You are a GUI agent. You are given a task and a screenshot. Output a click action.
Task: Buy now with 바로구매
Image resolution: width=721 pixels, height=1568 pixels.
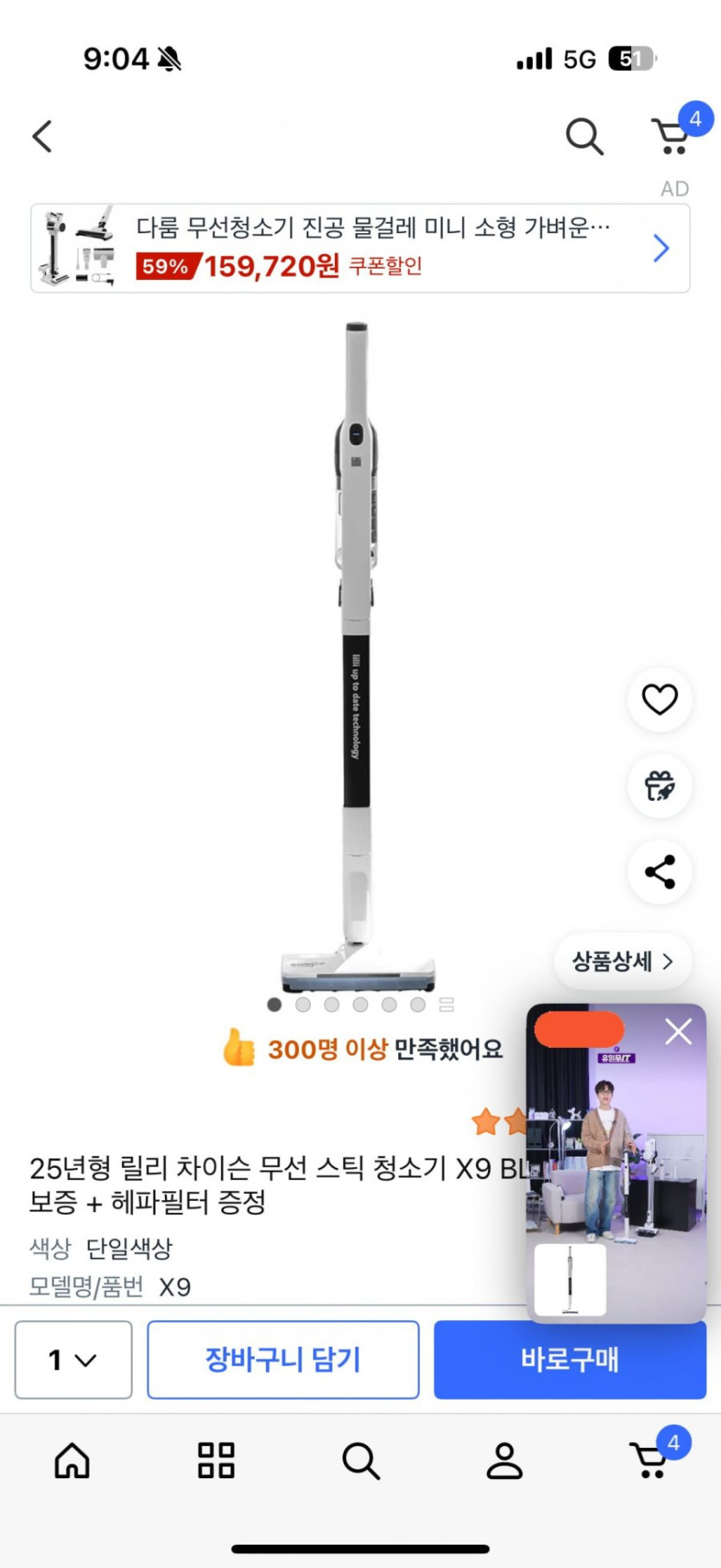click(x=570, y=1360)
